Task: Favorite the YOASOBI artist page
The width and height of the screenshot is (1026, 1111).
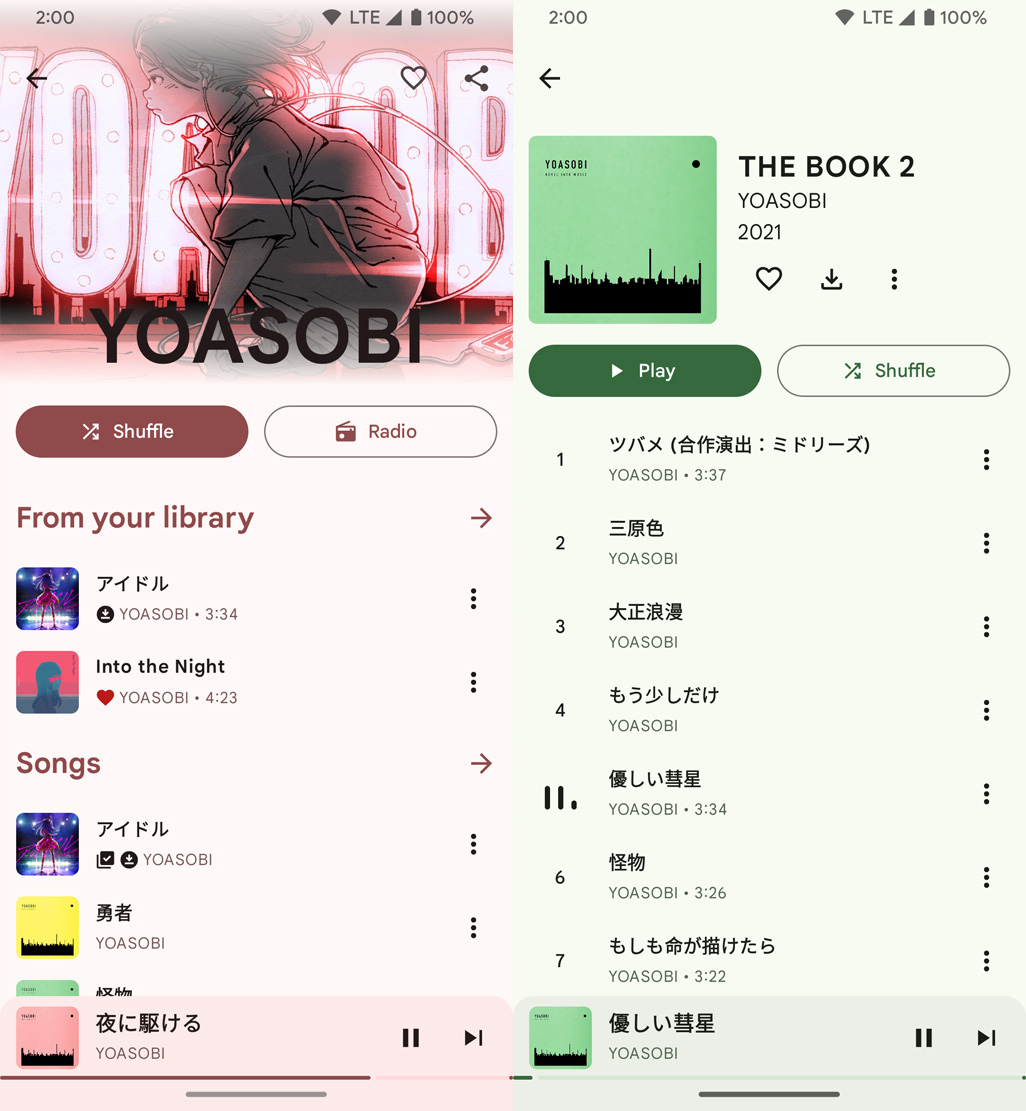Action: click(413, 78)
